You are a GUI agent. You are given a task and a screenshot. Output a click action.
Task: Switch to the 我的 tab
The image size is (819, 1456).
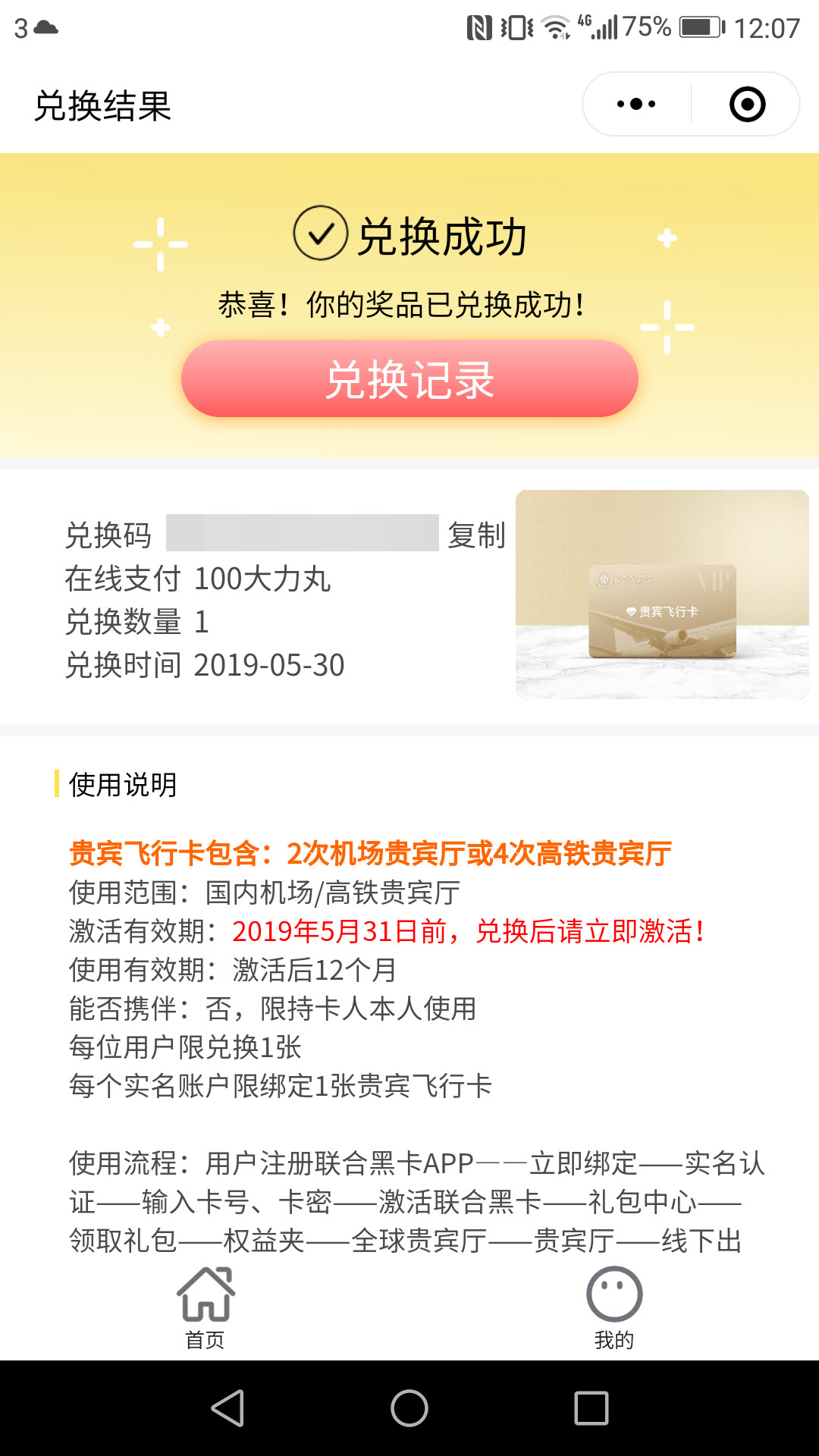pos(614,1308)
